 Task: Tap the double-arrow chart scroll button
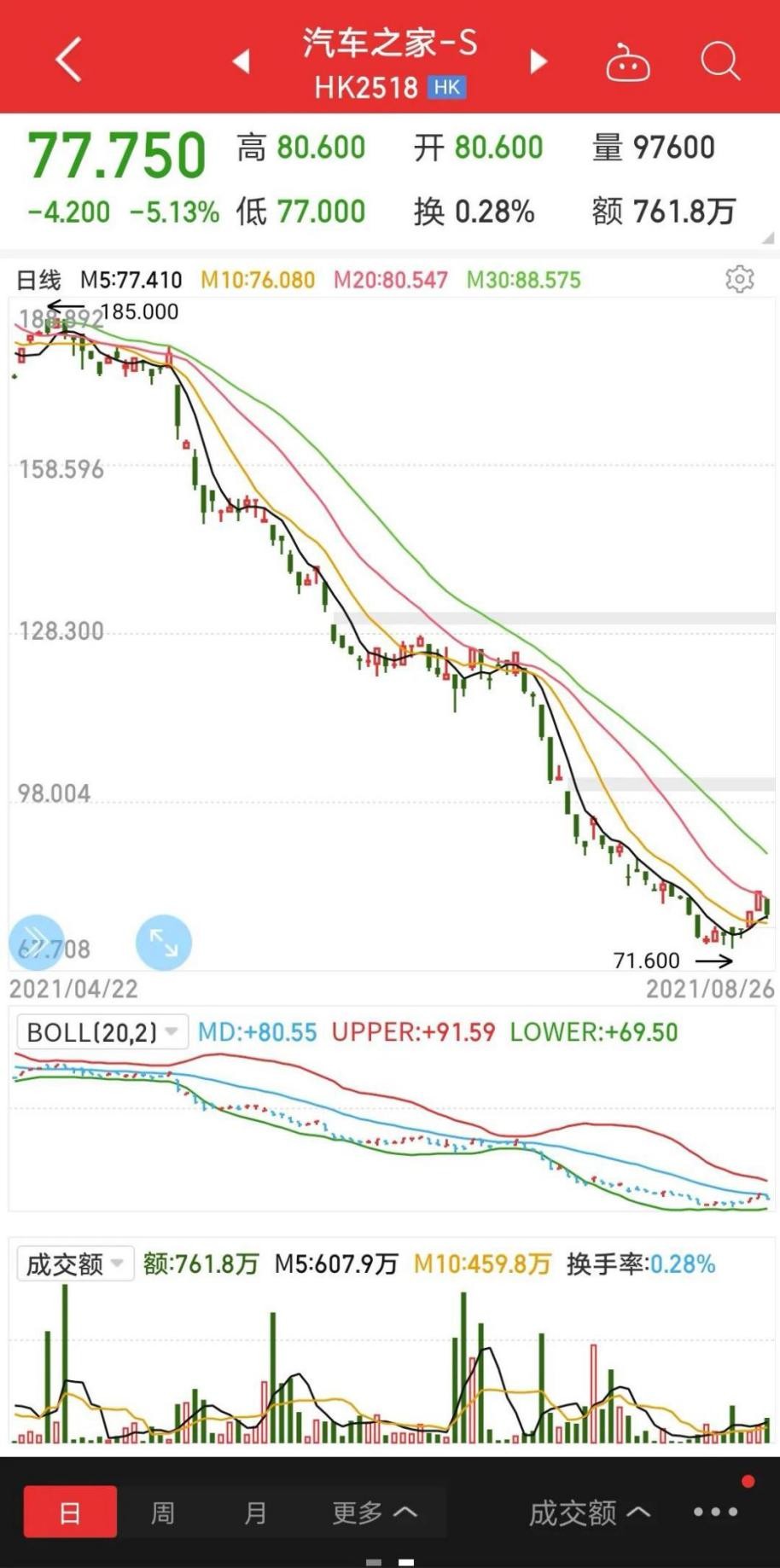tap(36, 942)
